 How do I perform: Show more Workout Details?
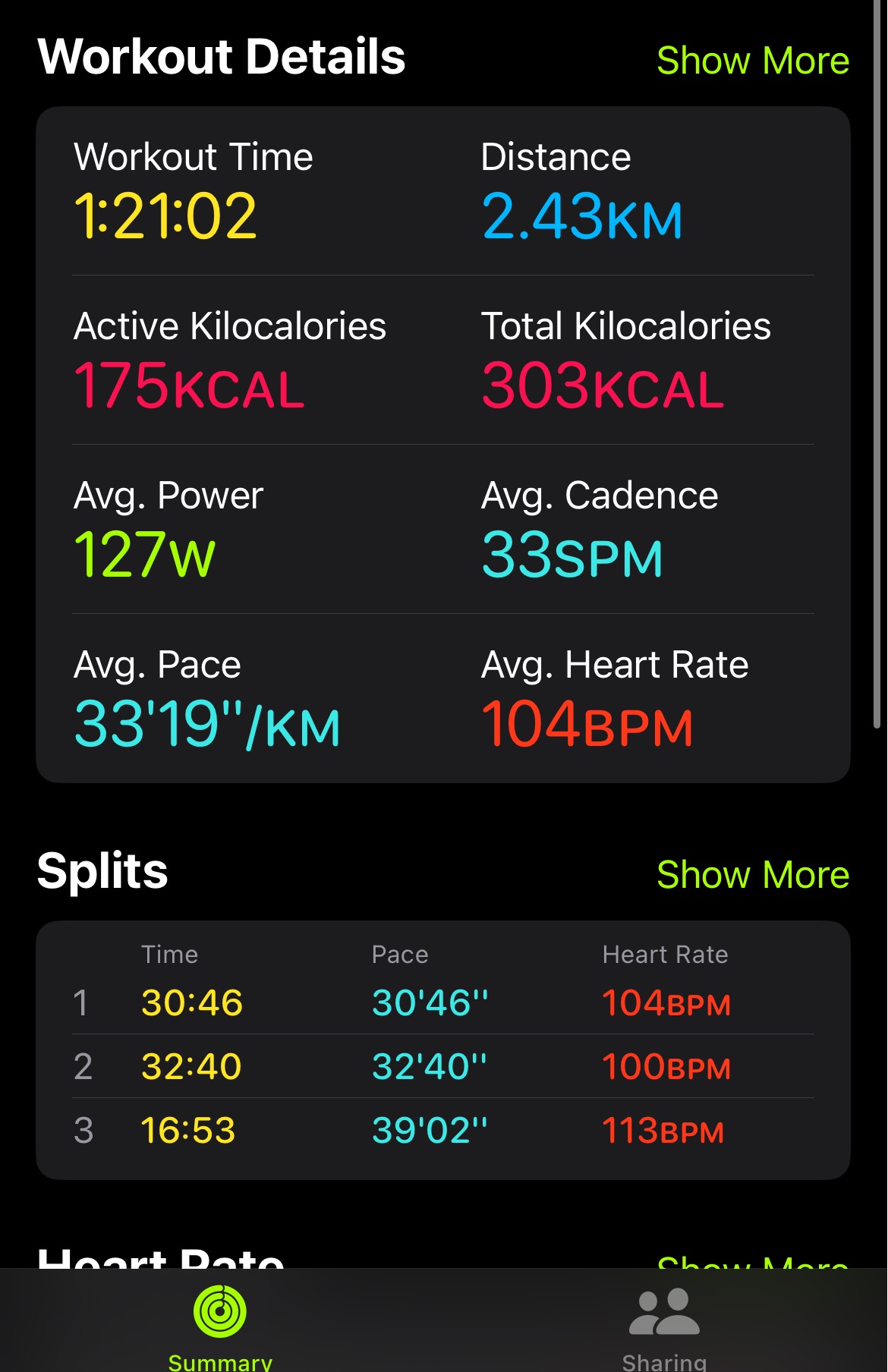752,61
